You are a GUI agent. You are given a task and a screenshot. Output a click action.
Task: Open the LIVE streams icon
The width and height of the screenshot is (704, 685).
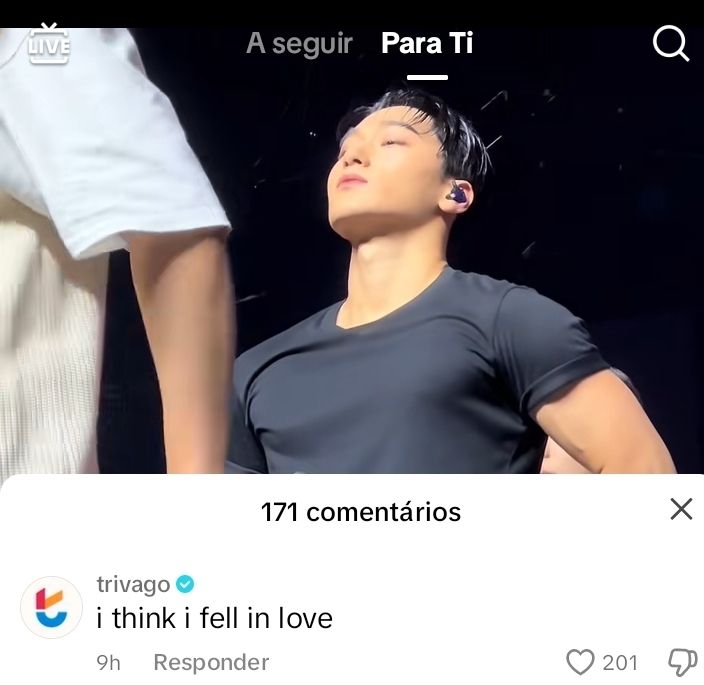pyautogui.click(x=49, y=44)
